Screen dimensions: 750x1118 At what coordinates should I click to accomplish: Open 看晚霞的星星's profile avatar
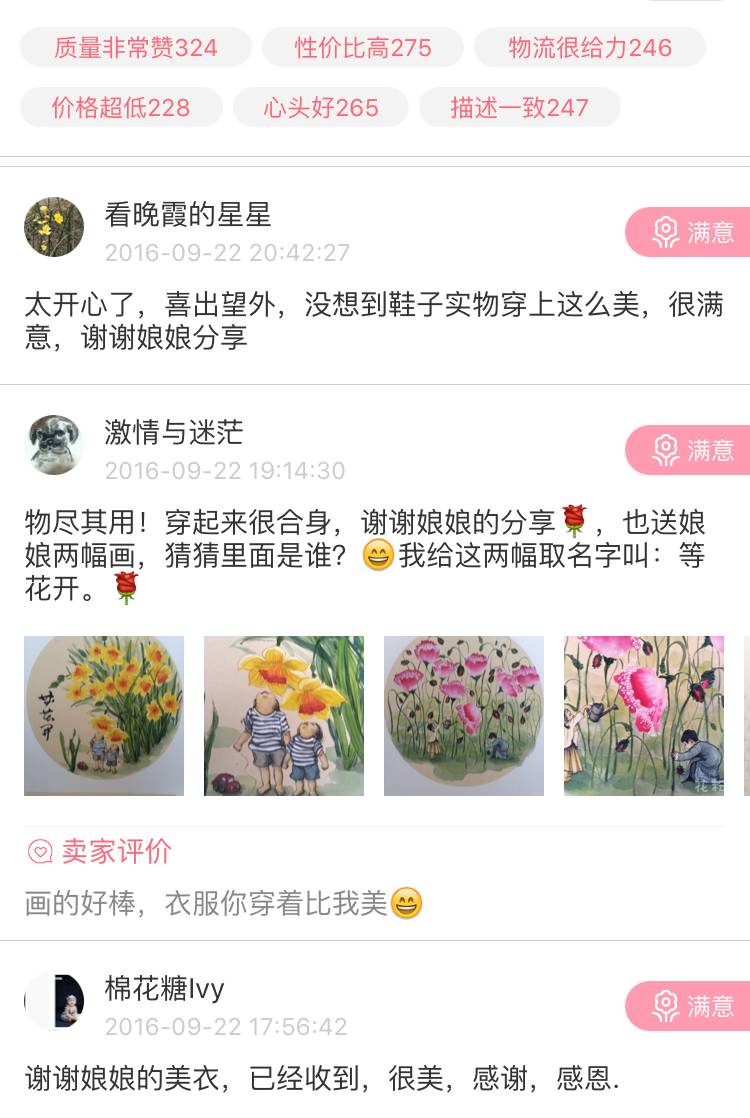[54, 227]
